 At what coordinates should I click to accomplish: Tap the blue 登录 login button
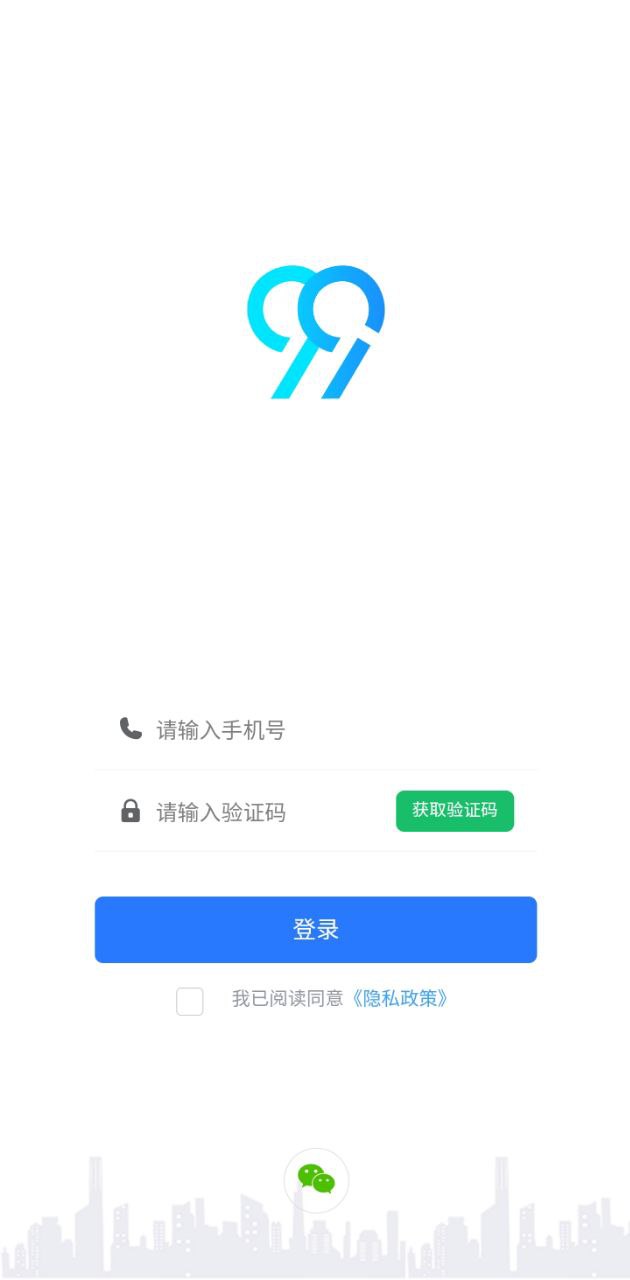click(316, 930)
